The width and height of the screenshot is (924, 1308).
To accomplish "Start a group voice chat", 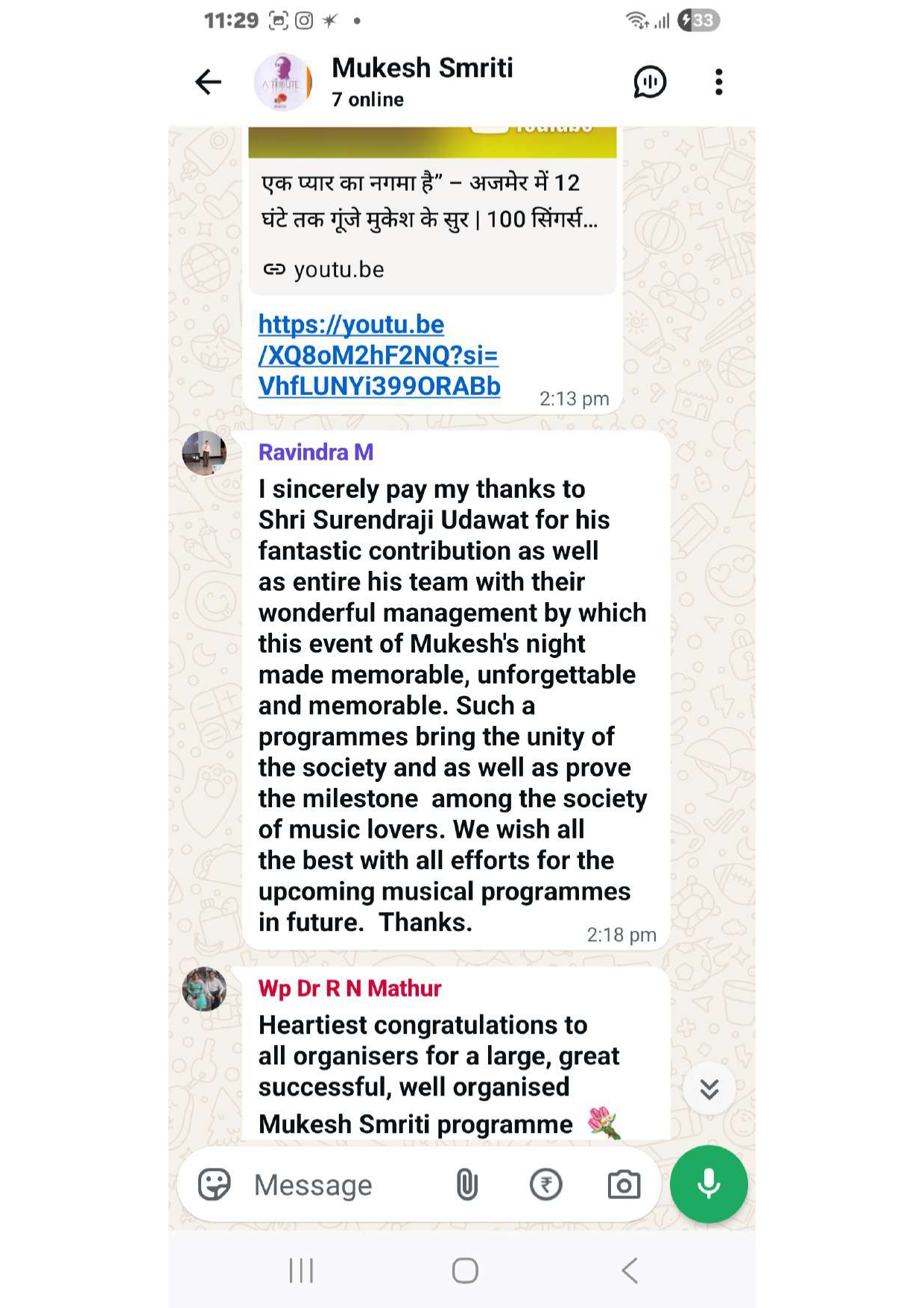I will pyautogui.click(x=649, y=82).
